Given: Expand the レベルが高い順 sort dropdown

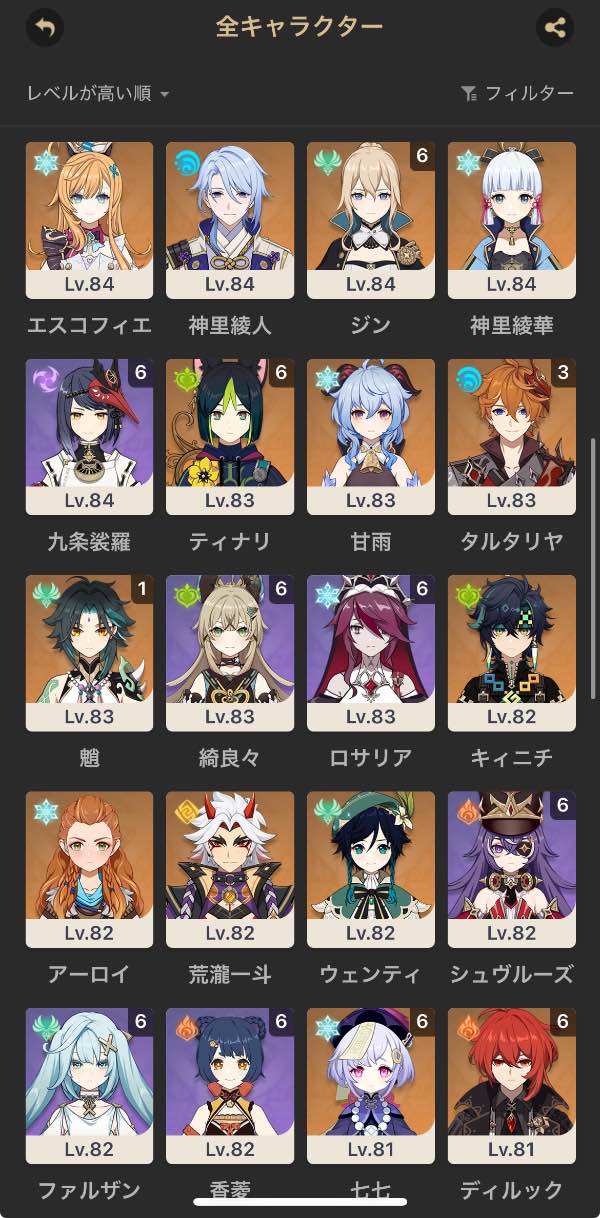Looking at the screenshot, I should click(98, 93).
